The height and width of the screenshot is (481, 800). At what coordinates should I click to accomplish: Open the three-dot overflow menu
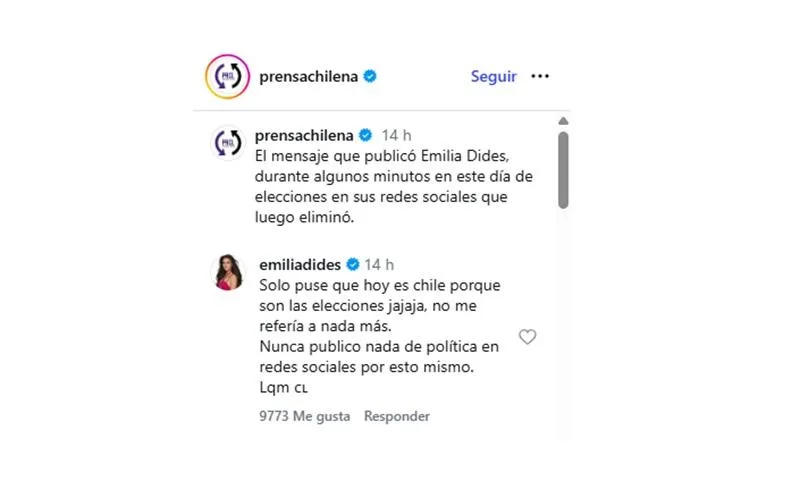(x=540, y=76)
